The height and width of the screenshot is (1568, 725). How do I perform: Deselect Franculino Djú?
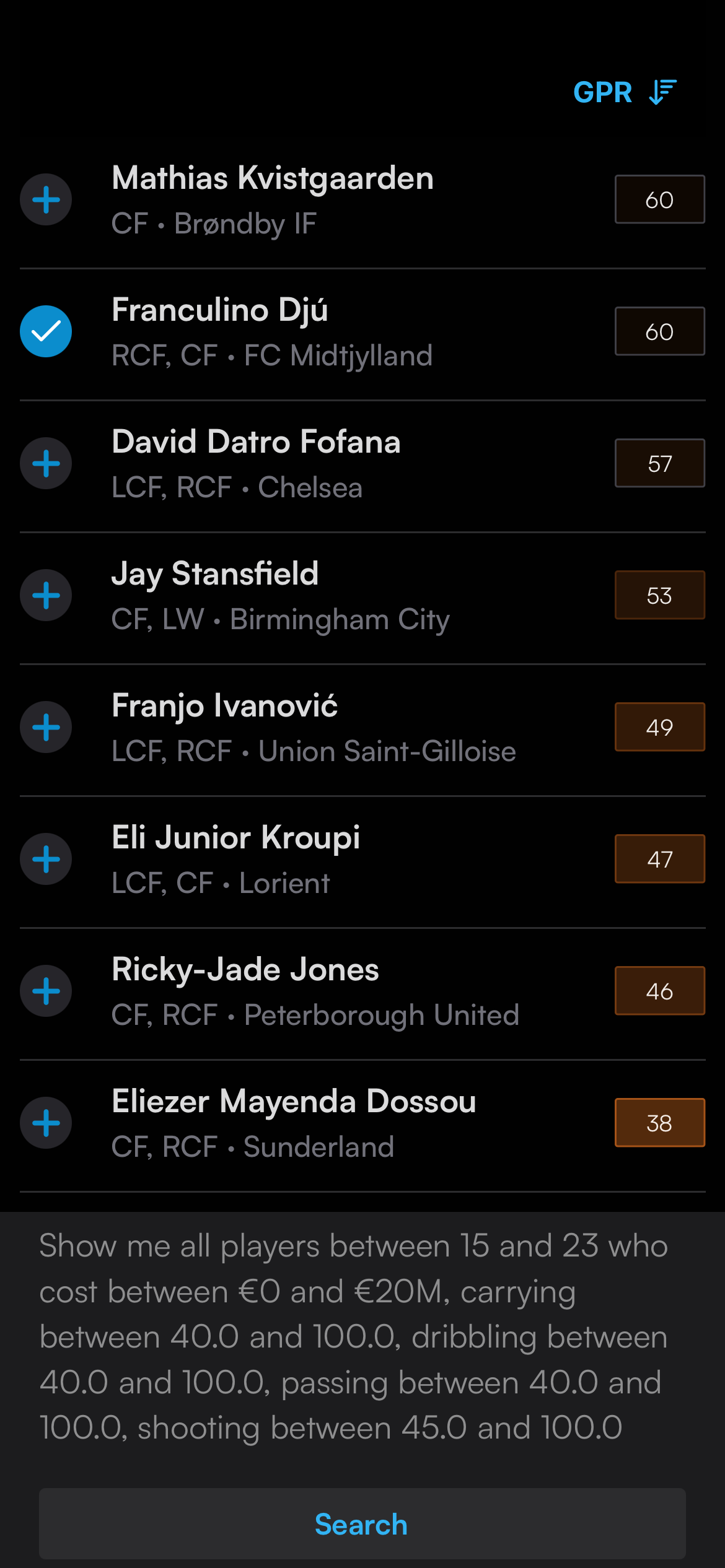coord(46,332)
